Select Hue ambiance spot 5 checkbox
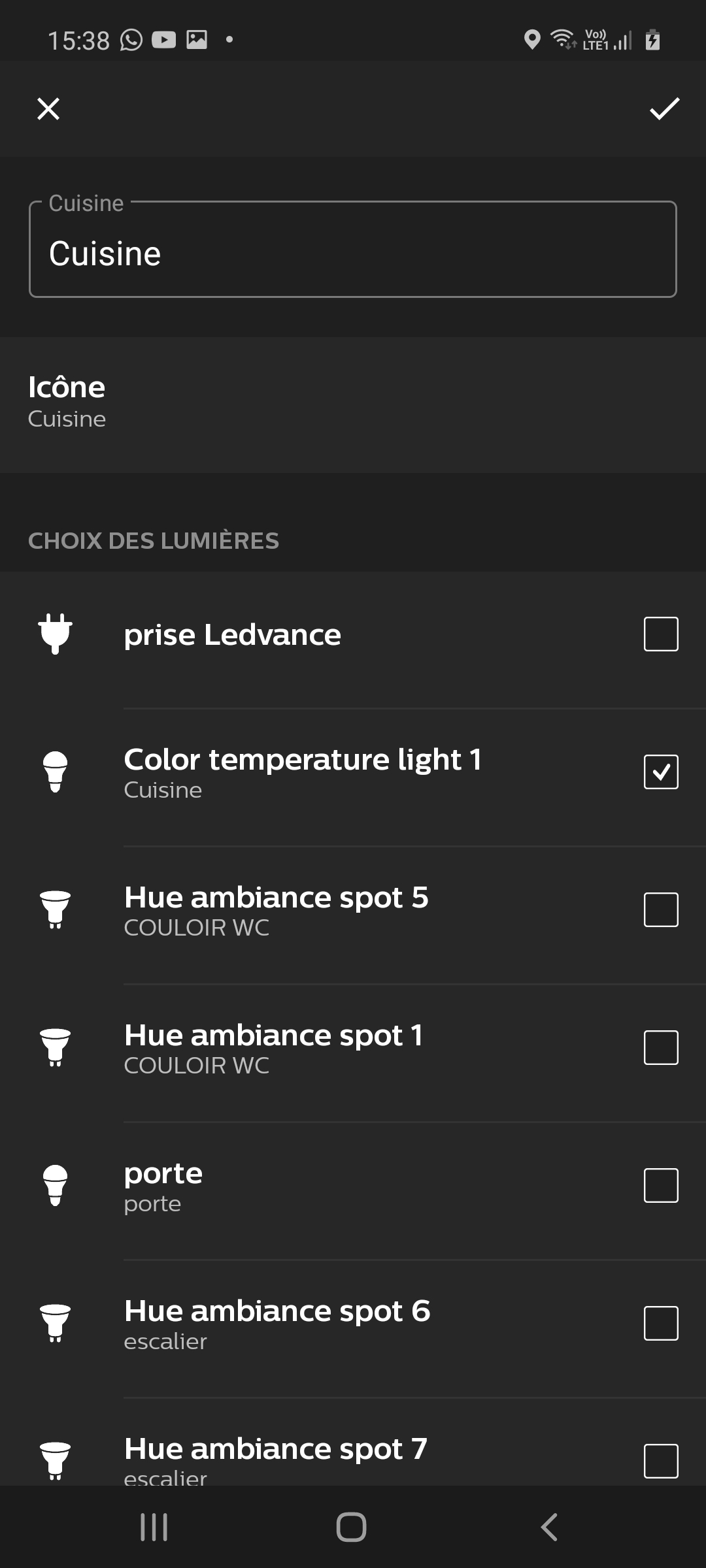Screen dimensions: 706x1568 coord(661,909)
